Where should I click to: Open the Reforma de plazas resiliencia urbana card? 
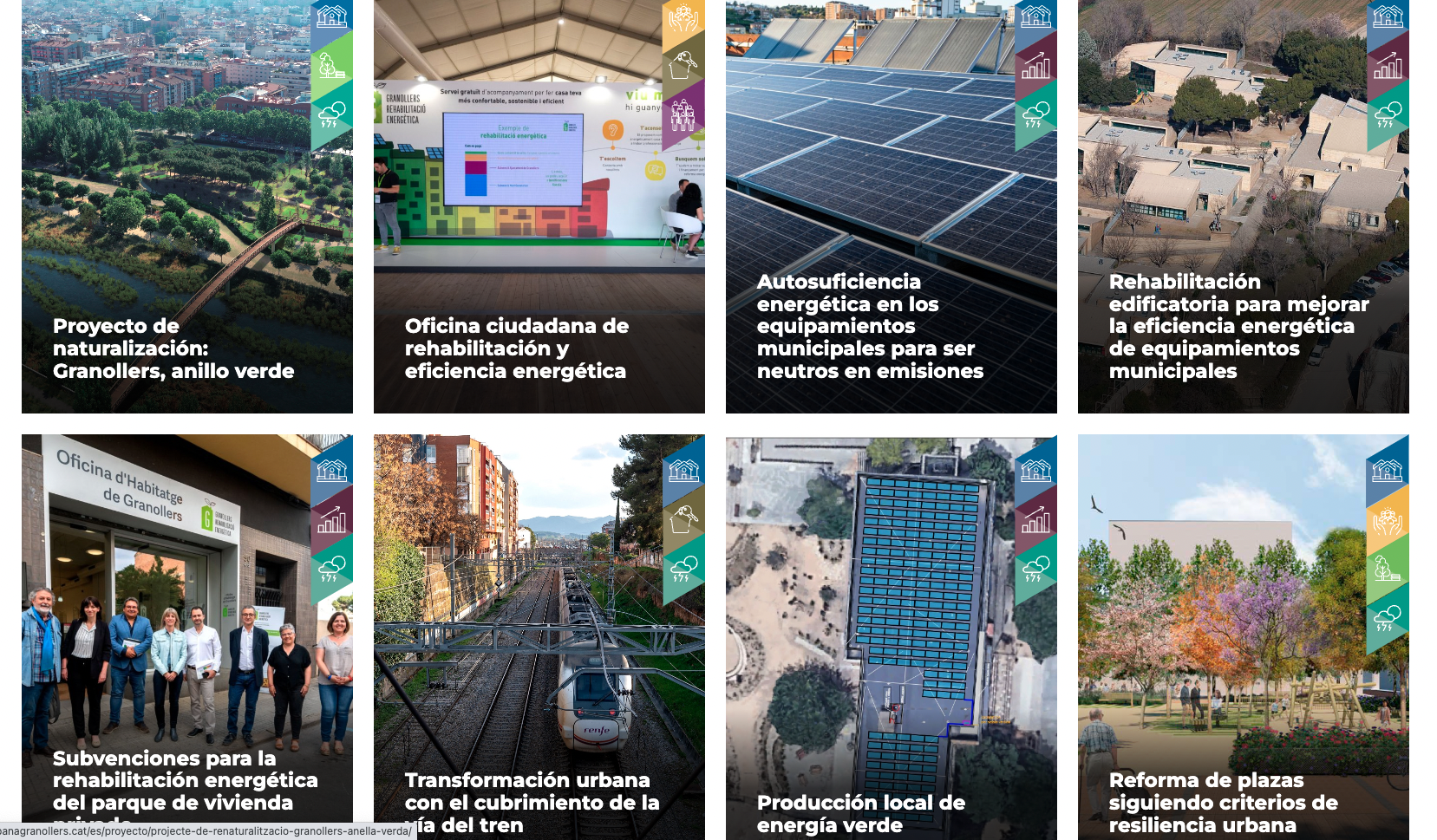tap(1223, 802)
